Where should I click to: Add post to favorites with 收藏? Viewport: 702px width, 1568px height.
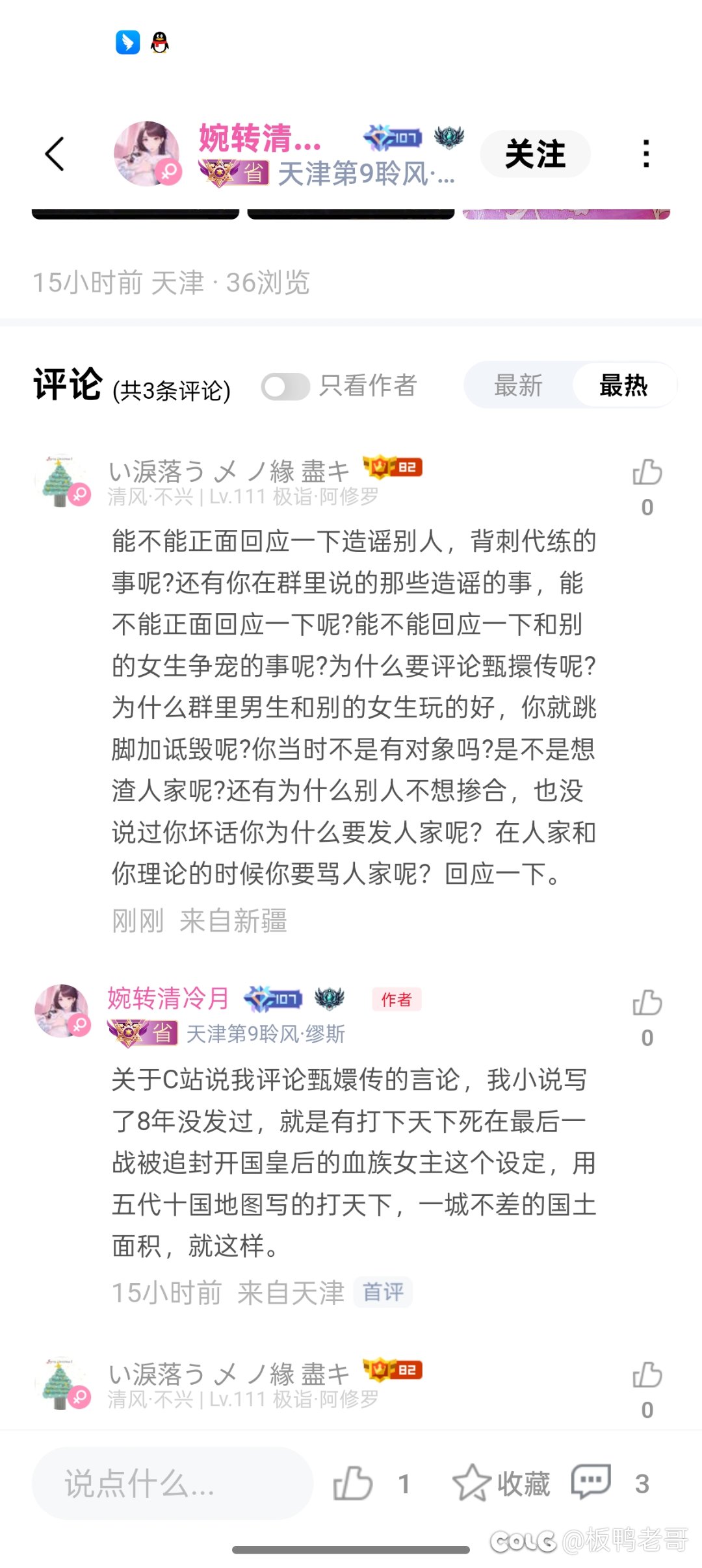[x=501, y=1484]
